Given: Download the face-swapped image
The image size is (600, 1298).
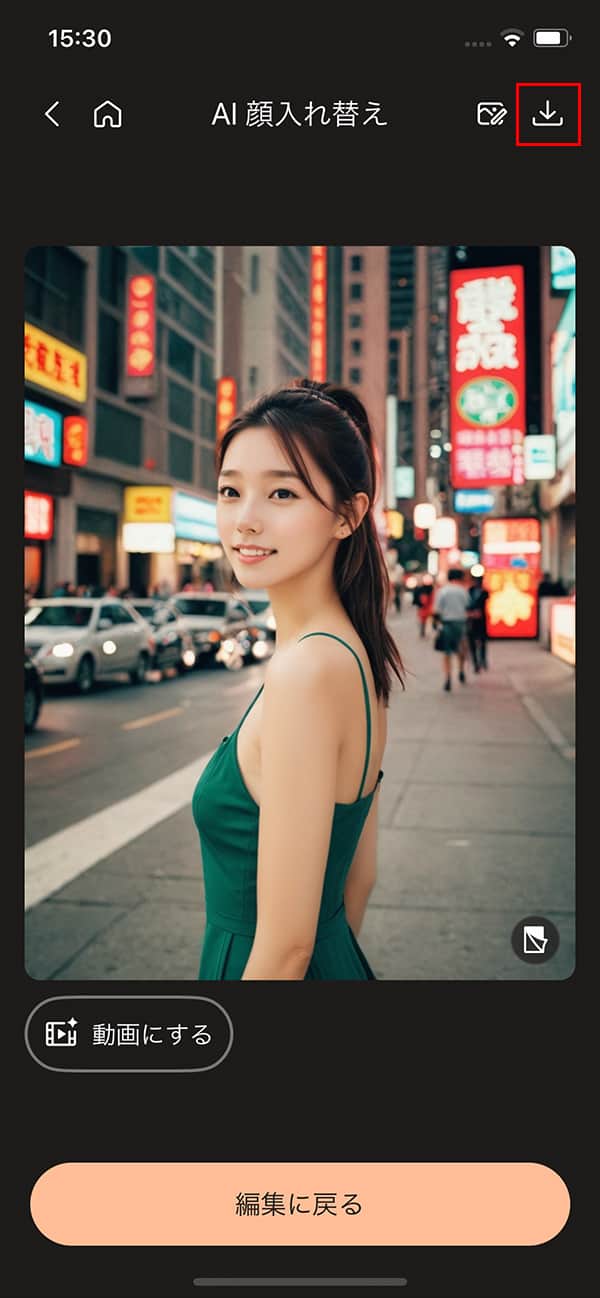Looking at the screenshot, I should click(x=547, y=114).
